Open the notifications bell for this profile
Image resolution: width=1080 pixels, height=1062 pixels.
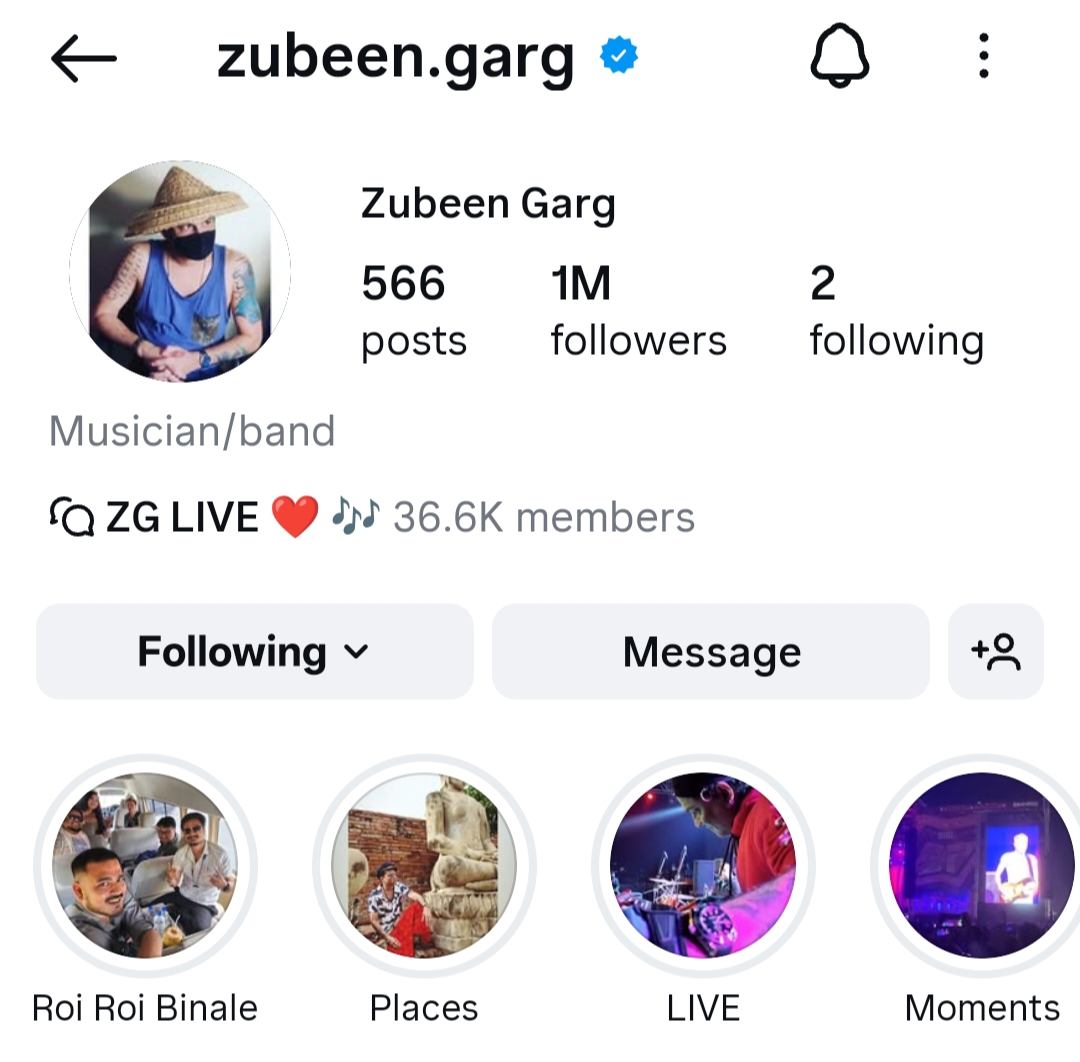coord(839,57)
